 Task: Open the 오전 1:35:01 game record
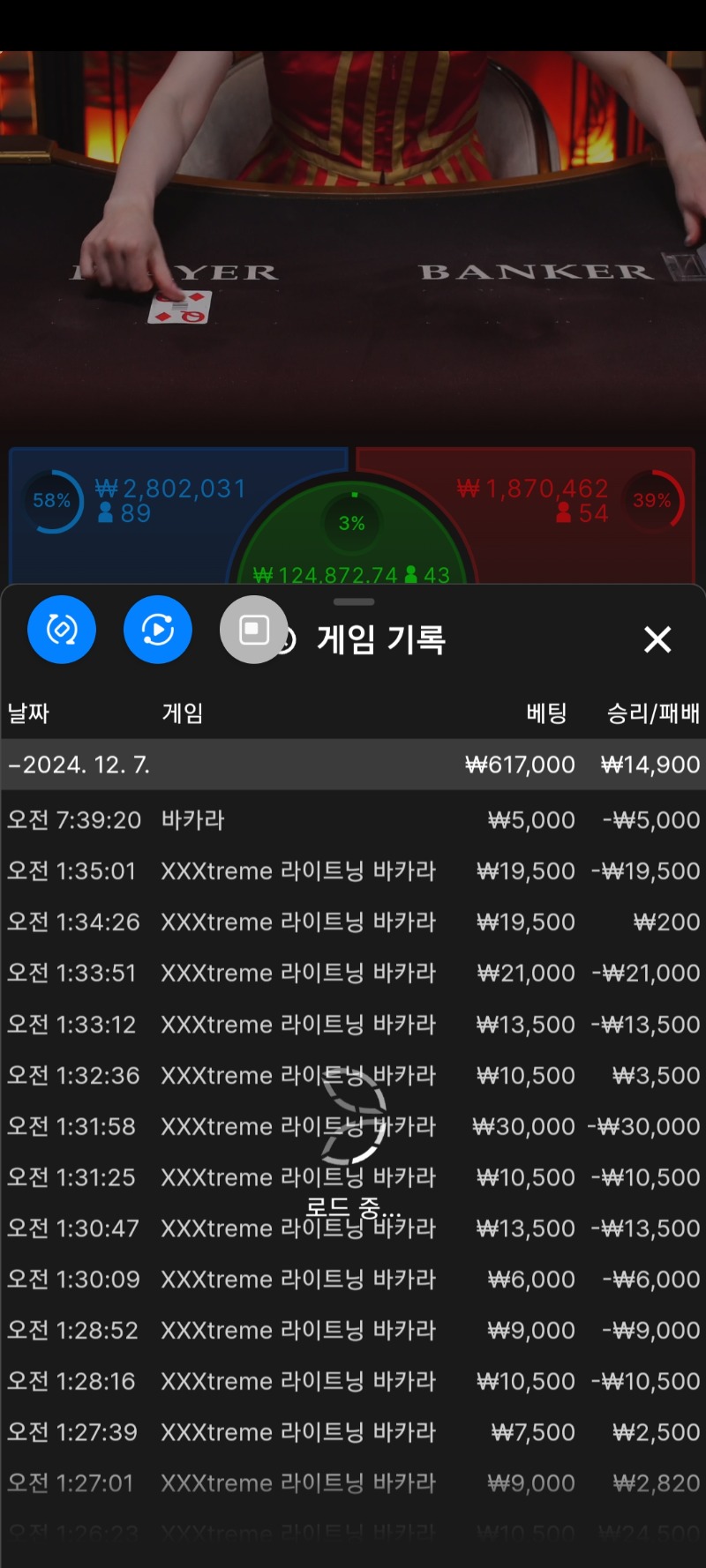coord(353,871)
